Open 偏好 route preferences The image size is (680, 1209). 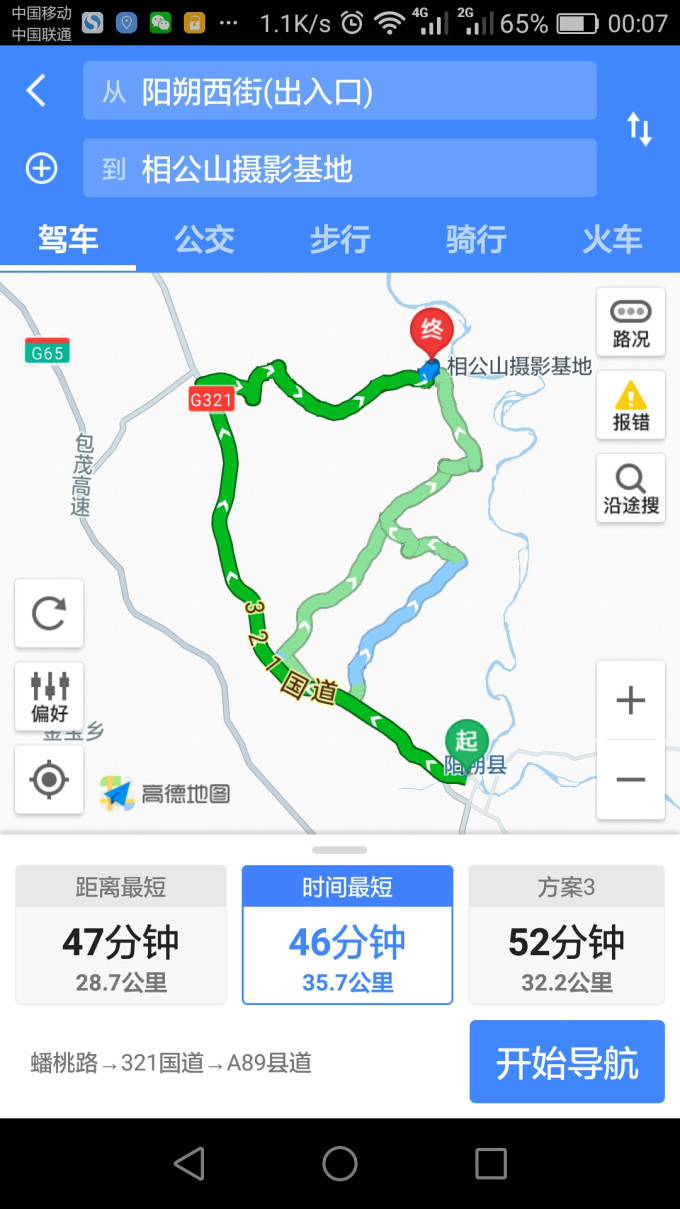coord(49,696)
